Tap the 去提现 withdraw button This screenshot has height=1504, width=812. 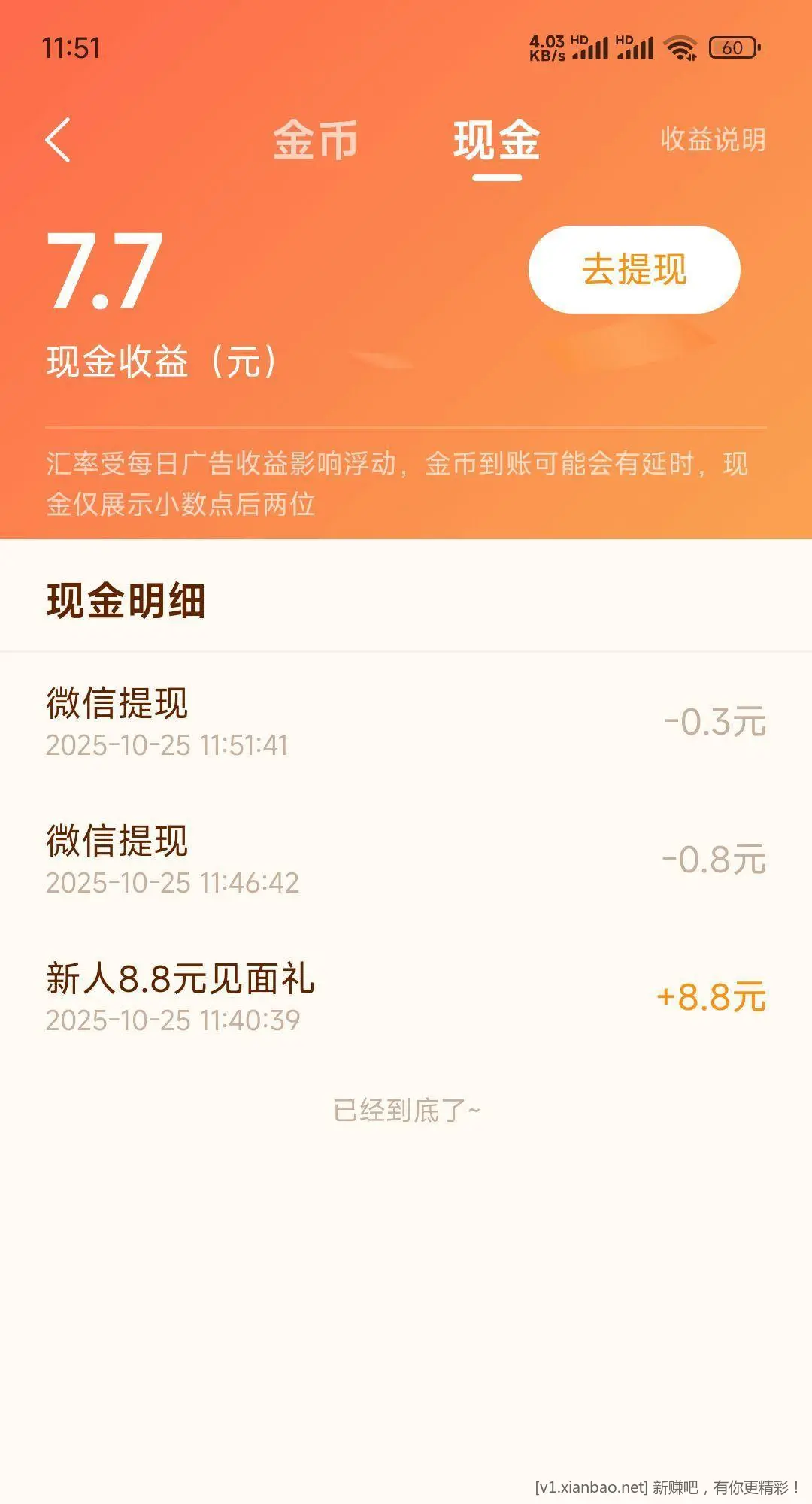(x=634, y=269)
